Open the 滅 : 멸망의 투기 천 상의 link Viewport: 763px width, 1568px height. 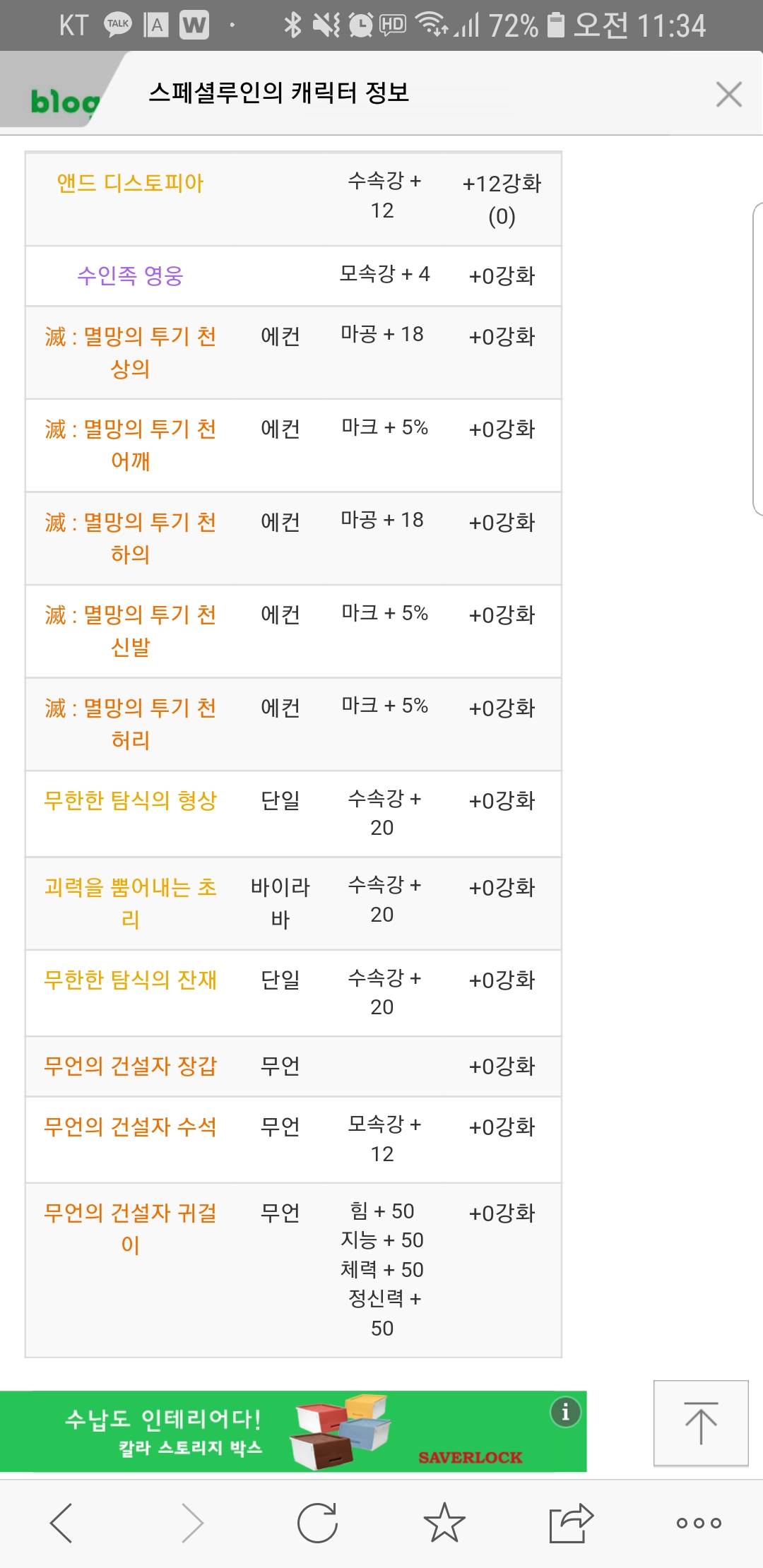pyautogui.click(x=130, y=338)
